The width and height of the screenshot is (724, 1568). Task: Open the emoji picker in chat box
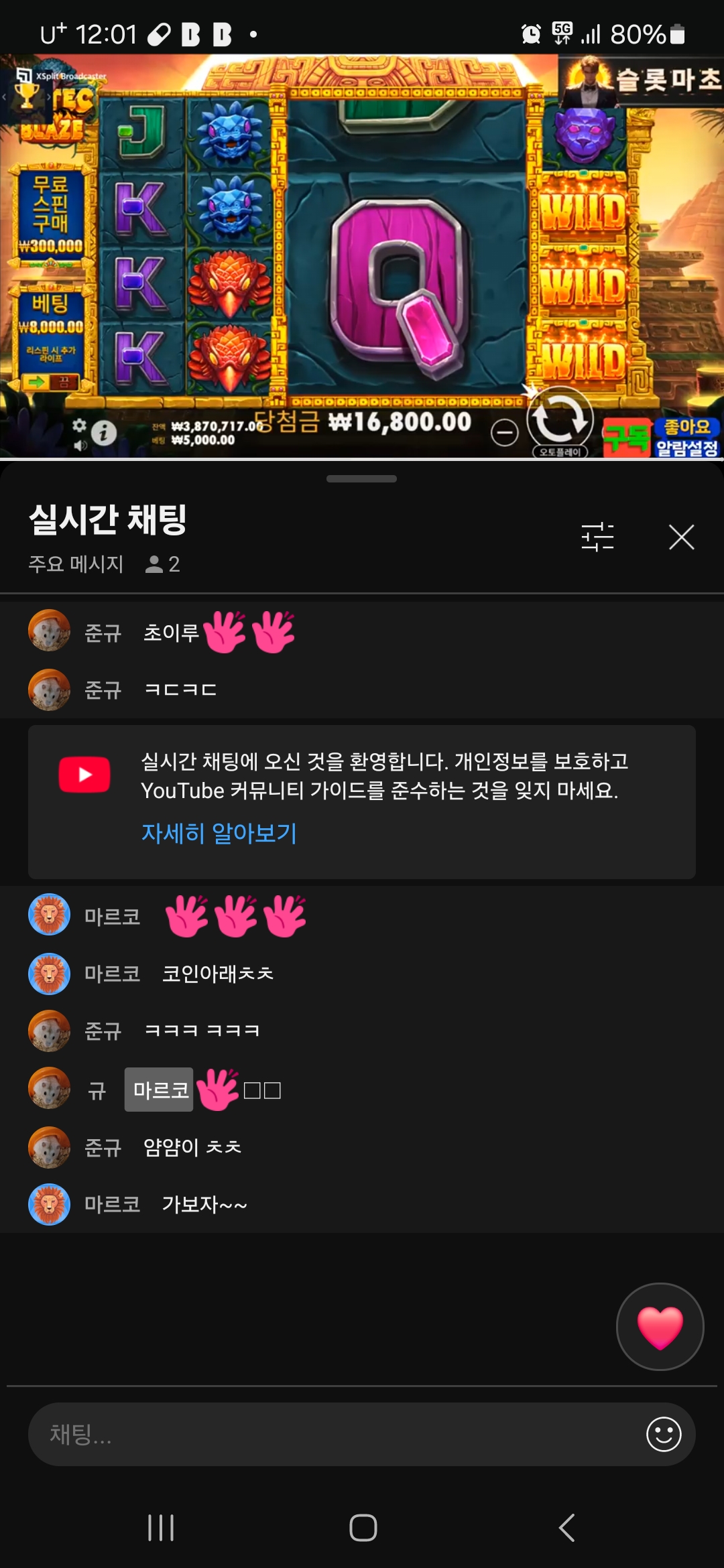click(x=663, y=1434)
